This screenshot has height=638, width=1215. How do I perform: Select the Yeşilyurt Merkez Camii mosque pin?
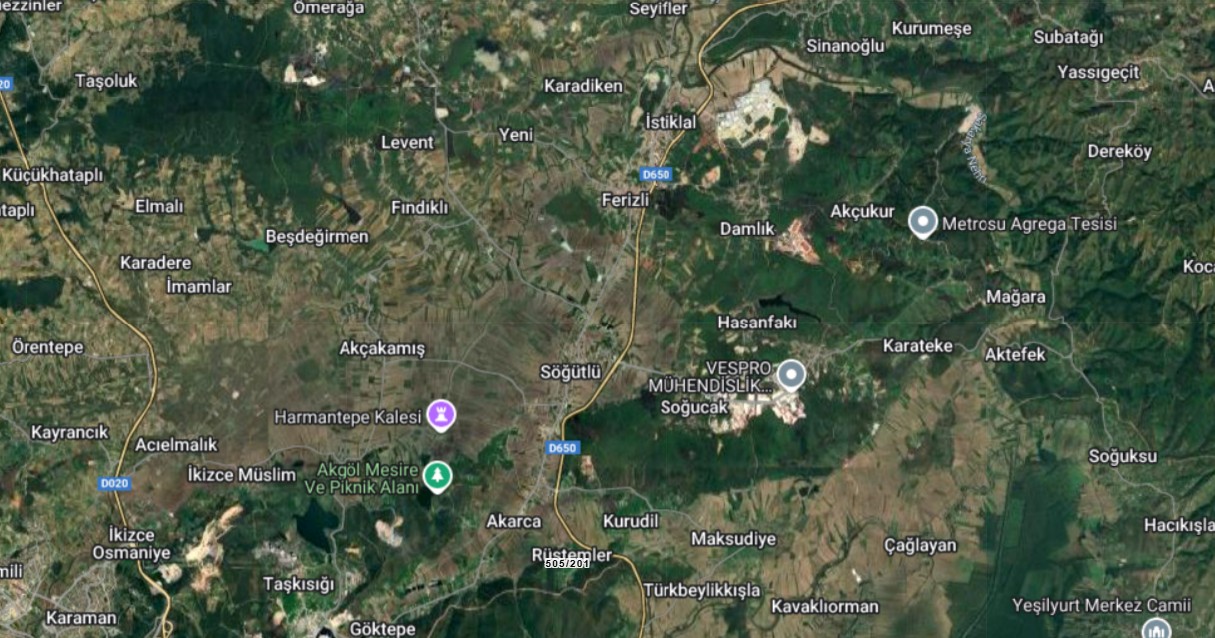pyautogui.click(x=1156, y=629)
